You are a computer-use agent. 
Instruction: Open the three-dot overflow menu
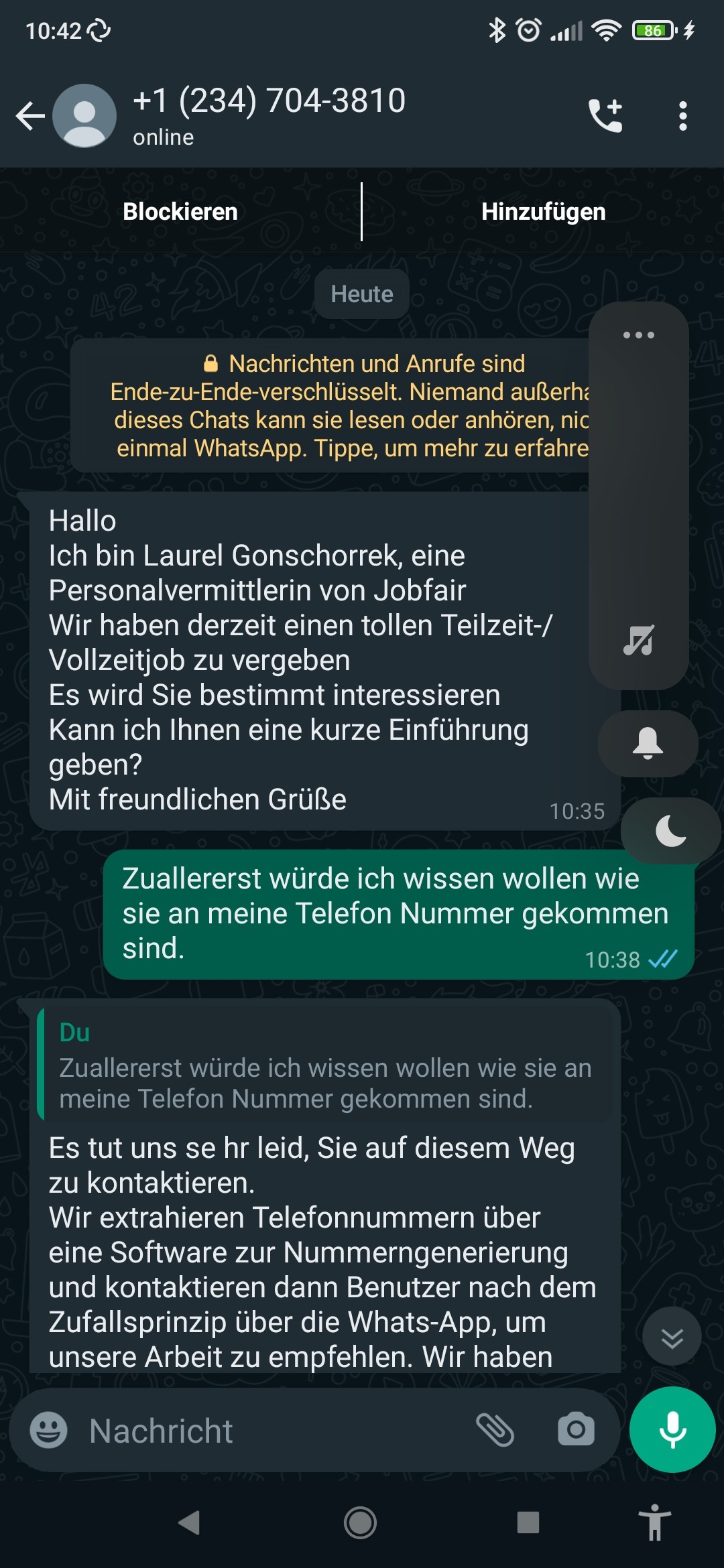(x=682, y=116)
